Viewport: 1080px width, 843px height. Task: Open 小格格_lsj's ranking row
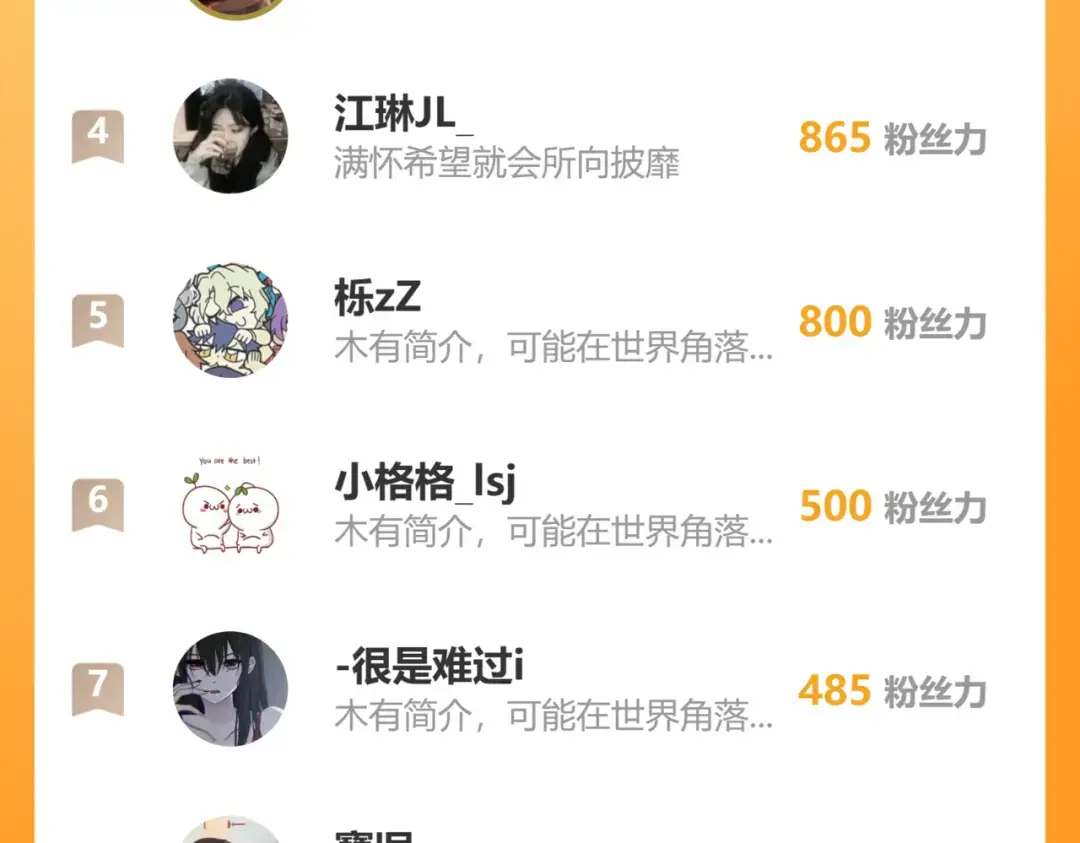(540, 505)
